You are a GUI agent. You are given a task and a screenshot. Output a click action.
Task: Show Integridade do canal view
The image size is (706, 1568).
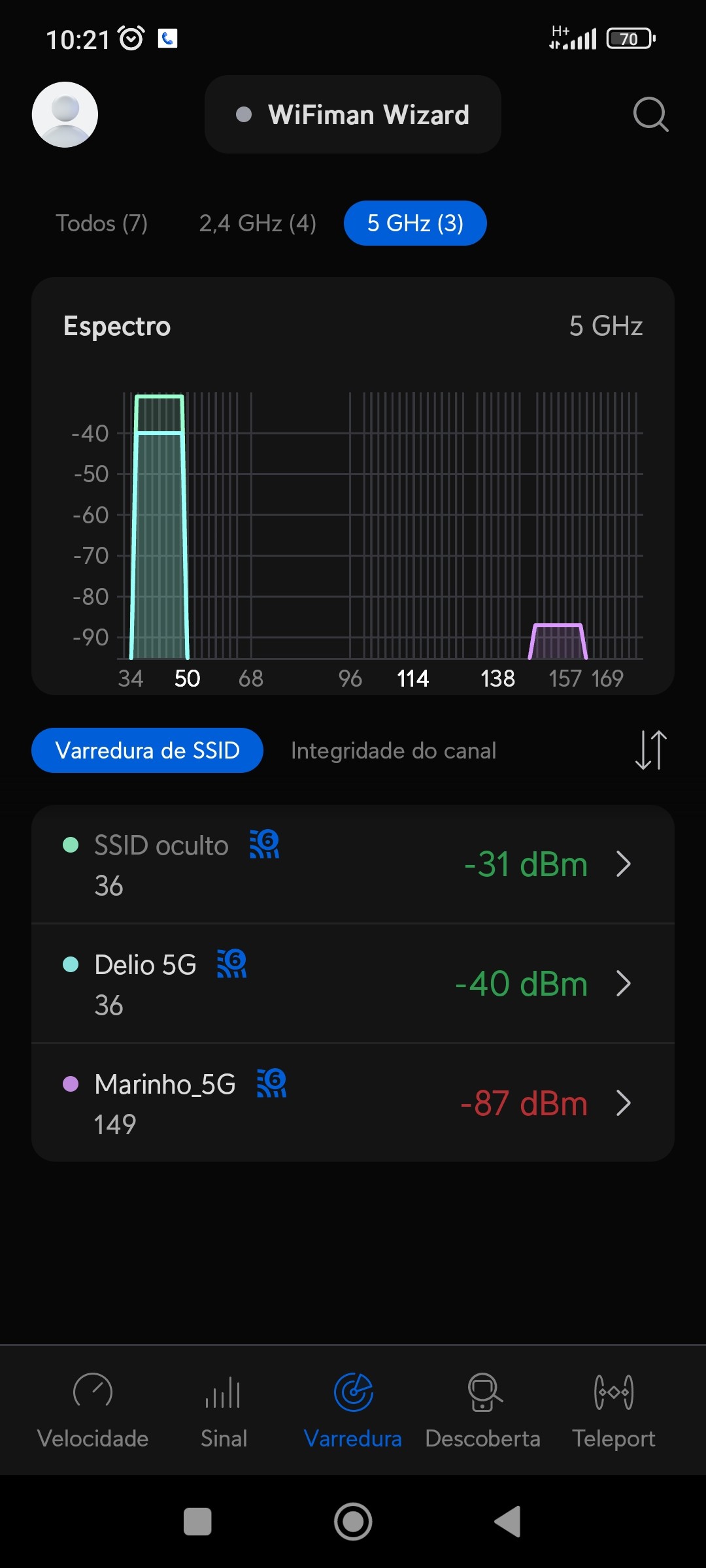click(x=394, y=751)
